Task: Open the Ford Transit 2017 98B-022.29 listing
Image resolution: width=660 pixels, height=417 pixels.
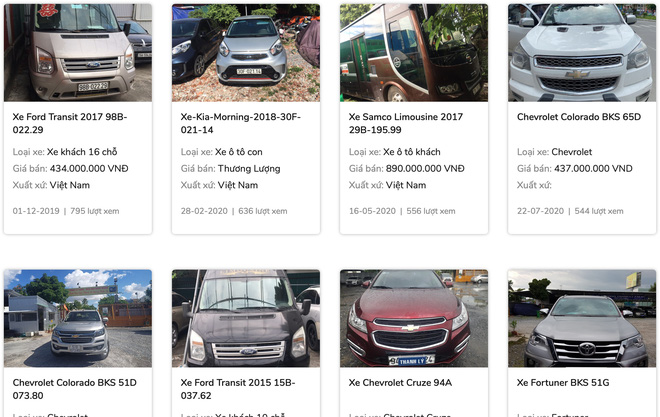Action: tap(70, 123)
